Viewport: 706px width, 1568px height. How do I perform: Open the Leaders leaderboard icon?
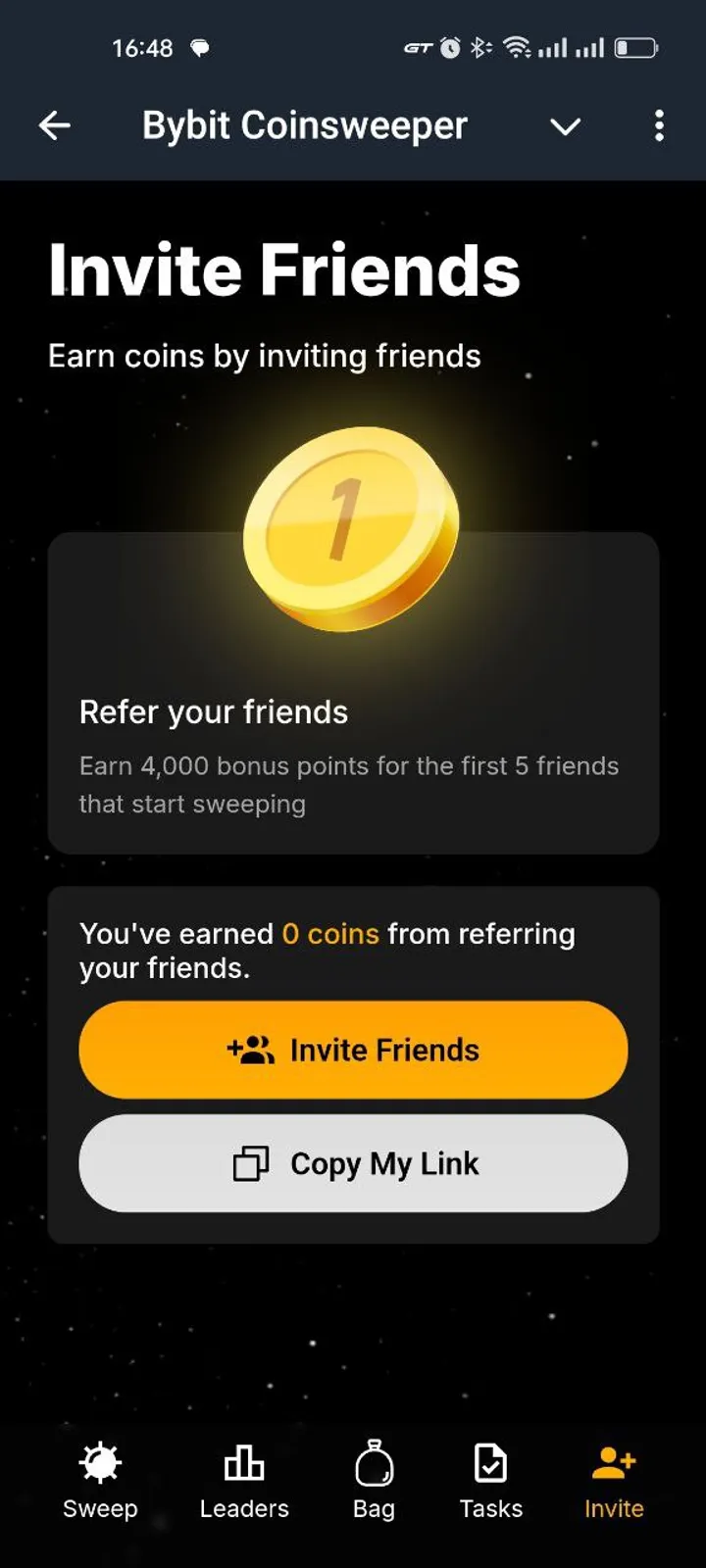(243, 1462)
